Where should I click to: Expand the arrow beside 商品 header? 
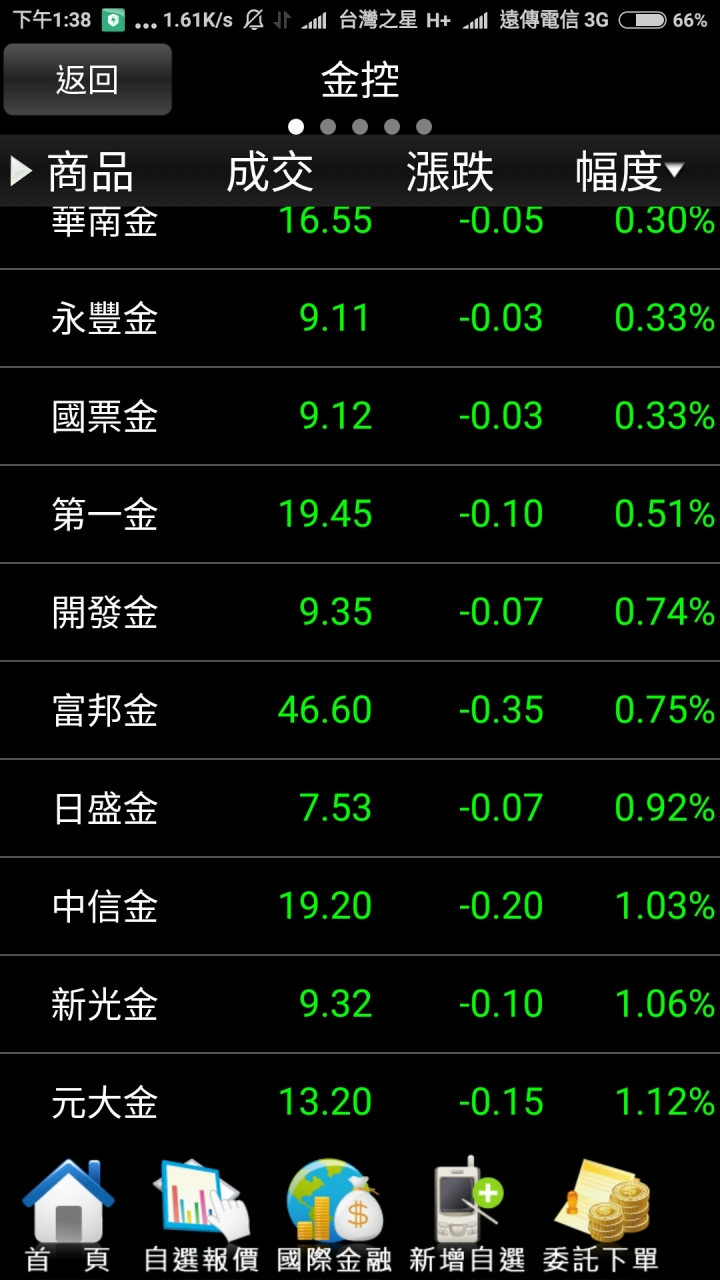pyautogui.click(x=21, y=171)
